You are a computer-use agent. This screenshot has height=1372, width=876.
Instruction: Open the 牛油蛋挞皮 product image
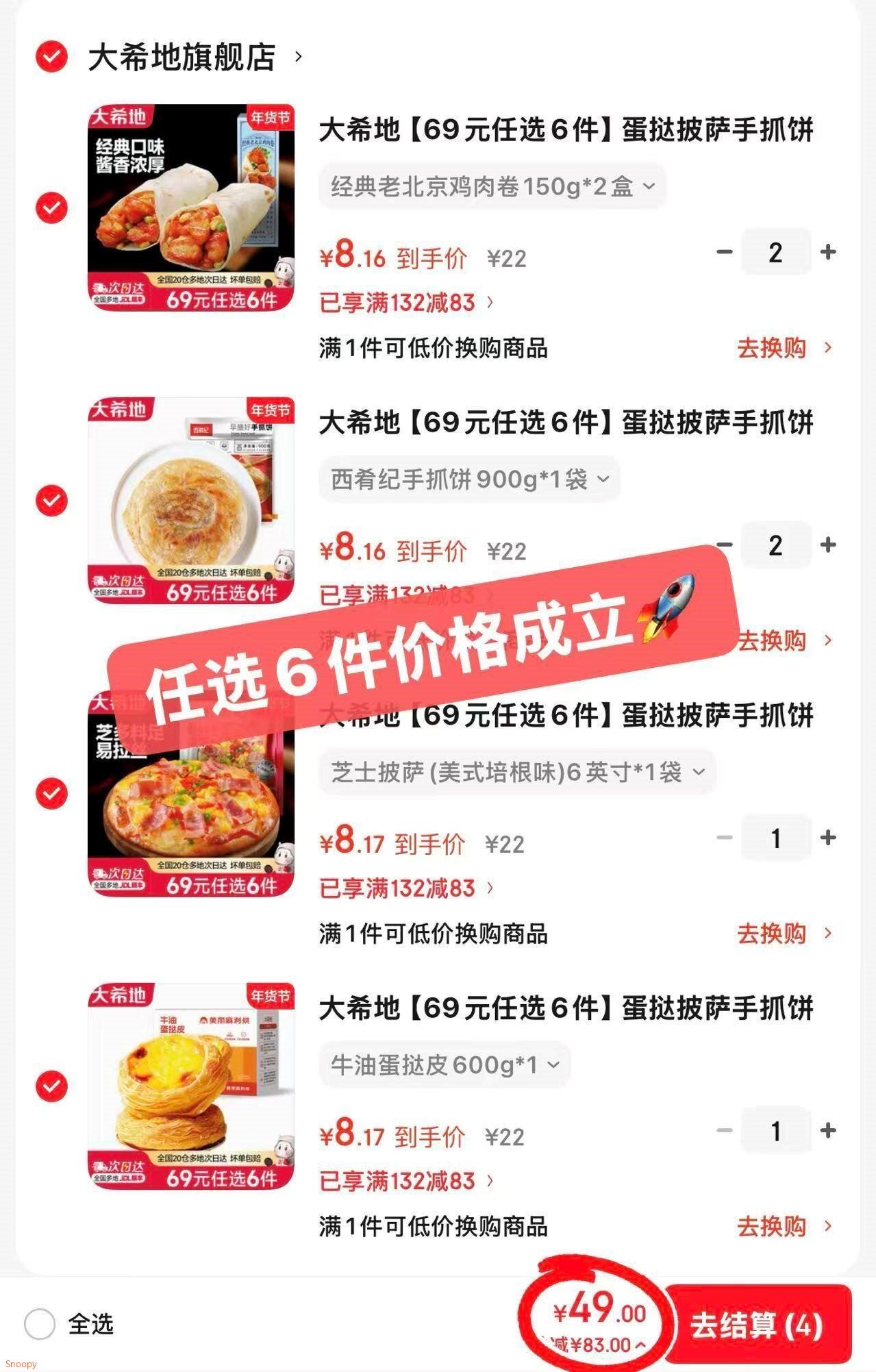pos(191,1086)
